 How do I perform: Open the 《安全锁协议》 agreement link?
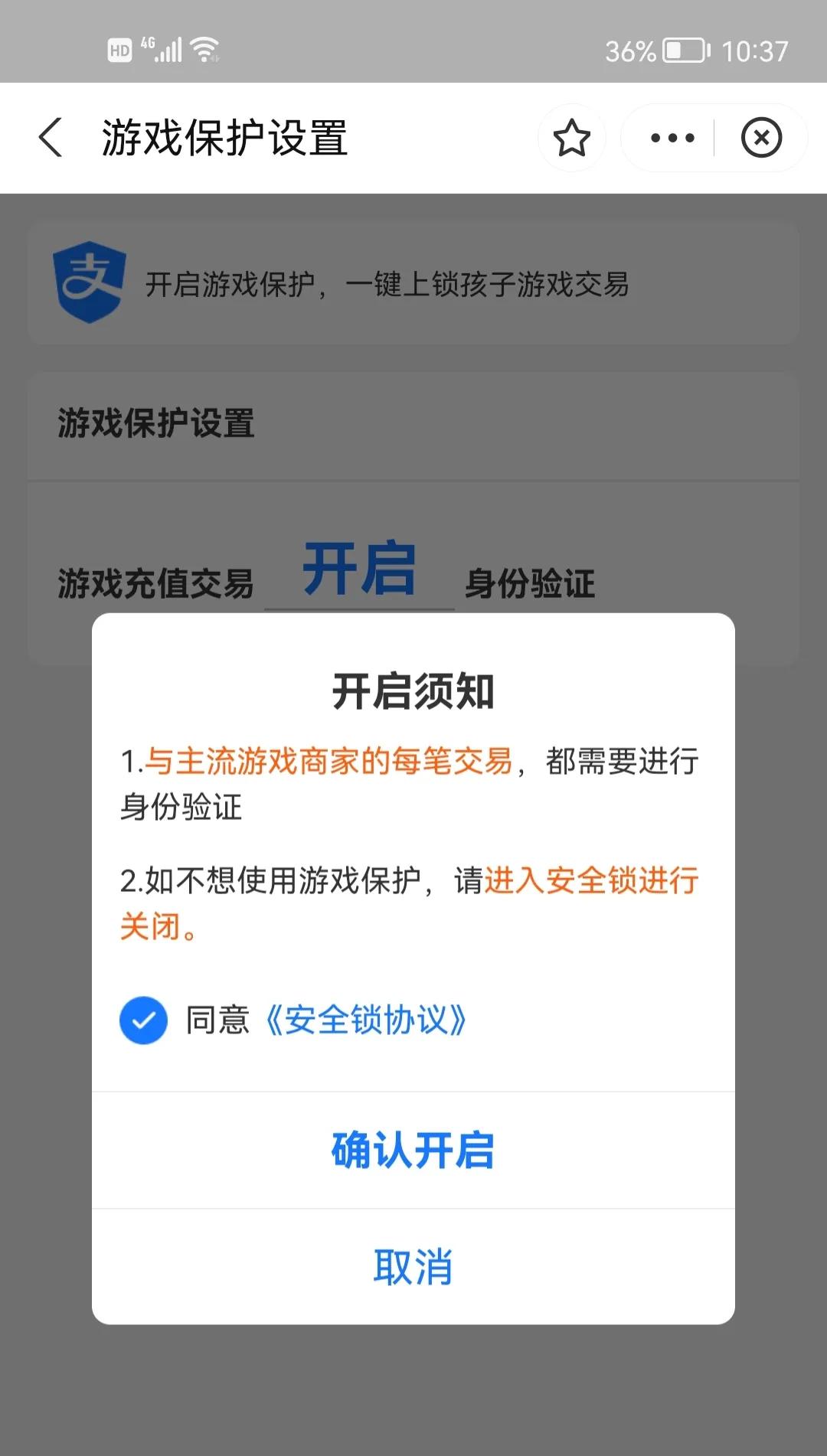click(366, 1019)
